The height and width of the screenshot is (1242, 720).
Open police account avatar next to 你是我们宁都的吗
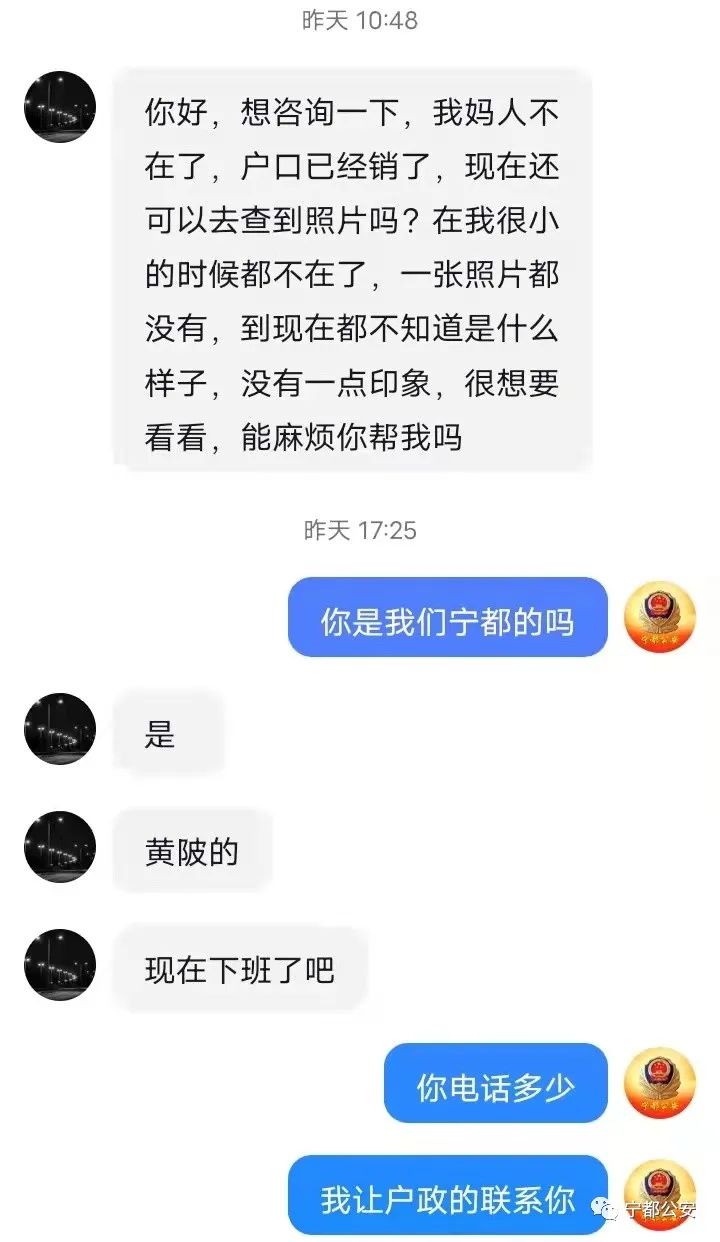[x=659, y=616]
